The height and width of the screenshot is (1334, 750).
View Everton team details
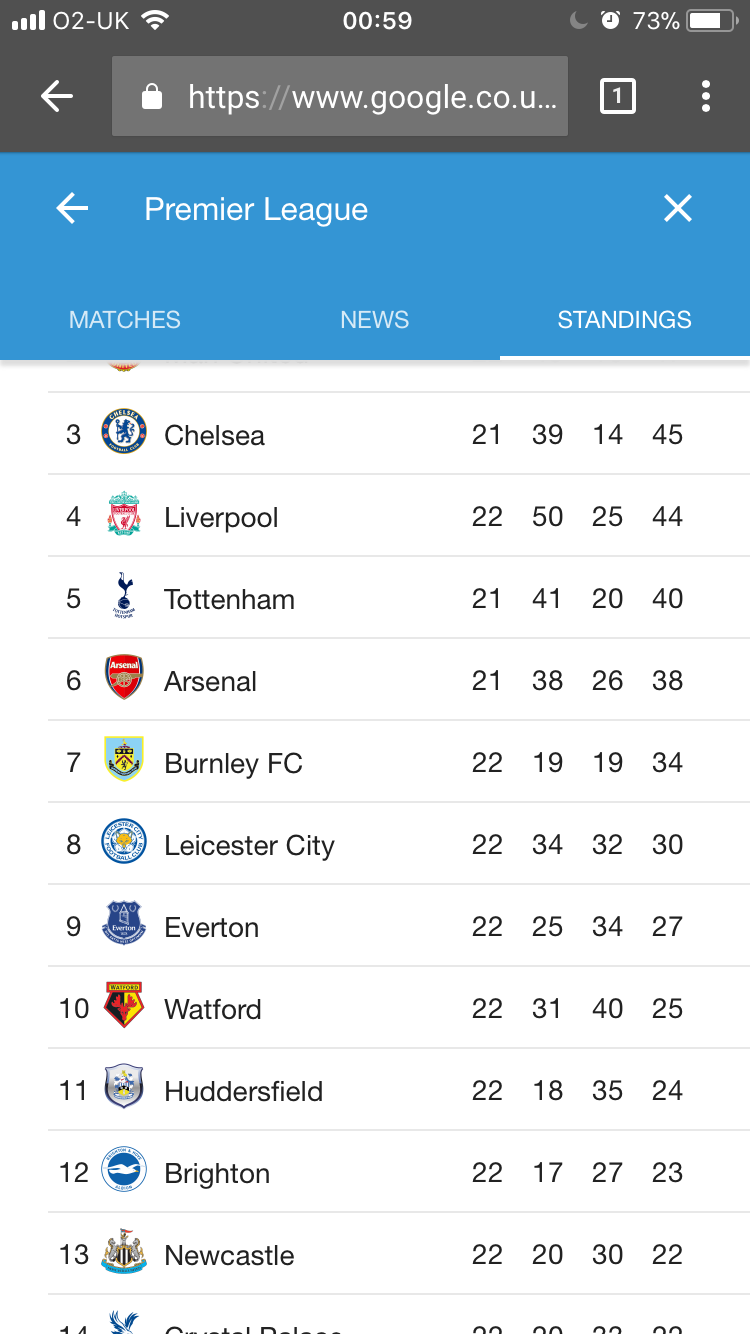[399, 926]
